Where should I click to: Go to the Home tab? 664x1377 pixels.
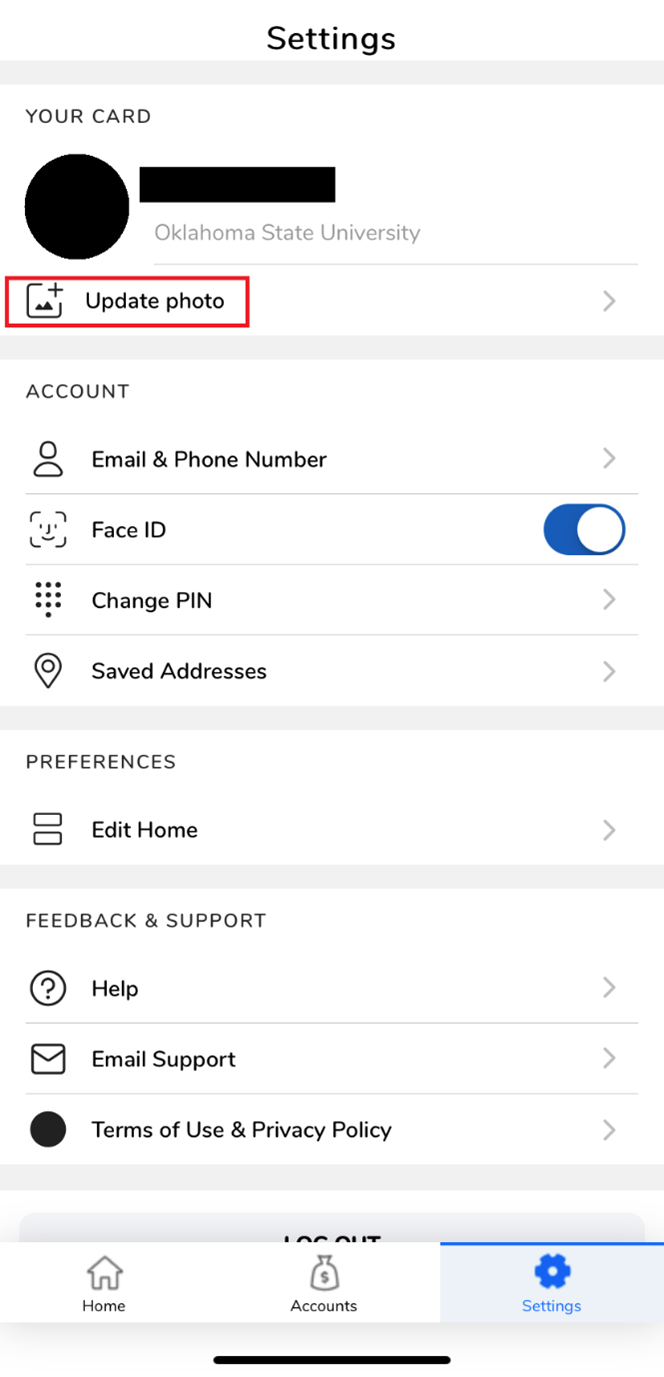pos(104,1284)
